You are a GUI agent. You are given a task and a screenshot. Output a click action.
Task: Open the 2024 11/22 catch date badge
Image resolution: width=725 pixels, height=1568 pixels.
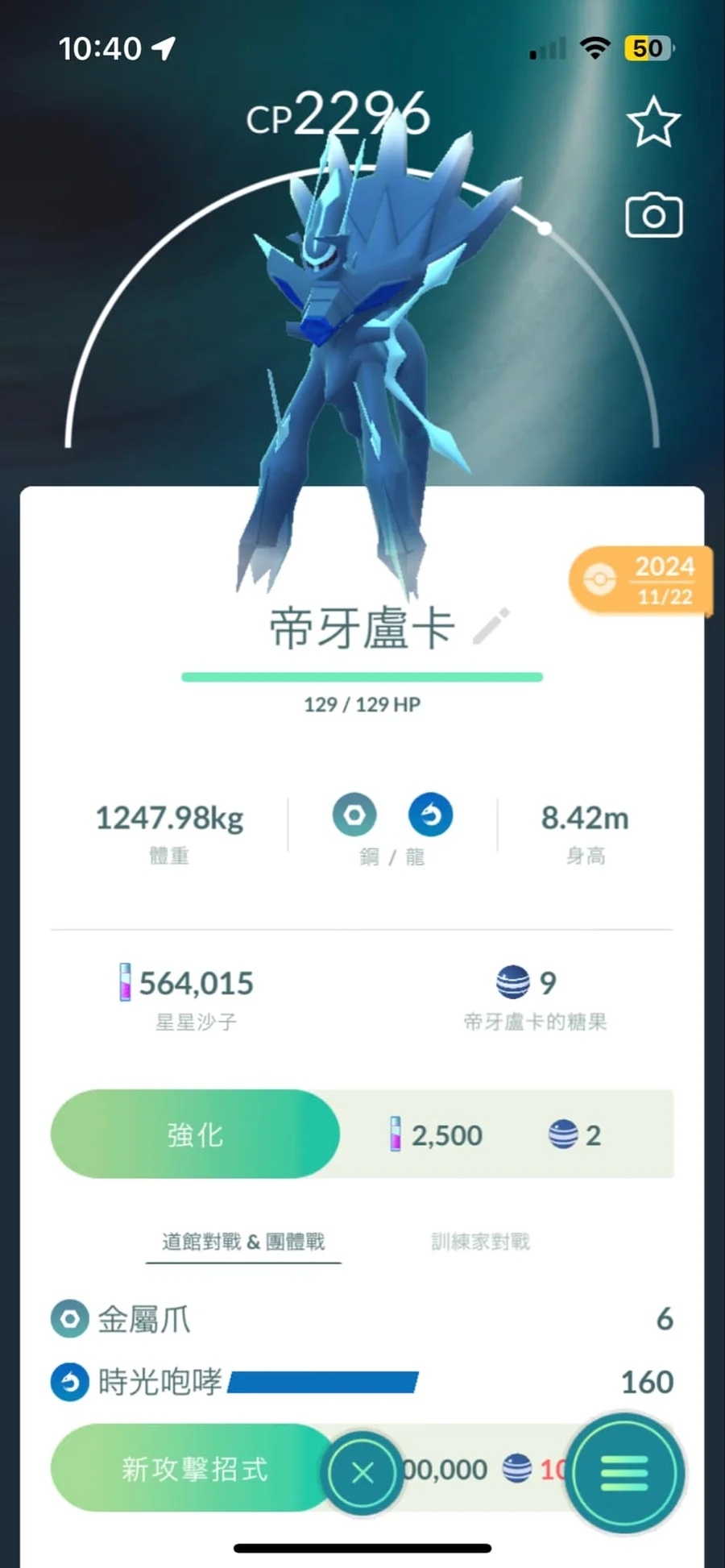[x=640, y=580]
